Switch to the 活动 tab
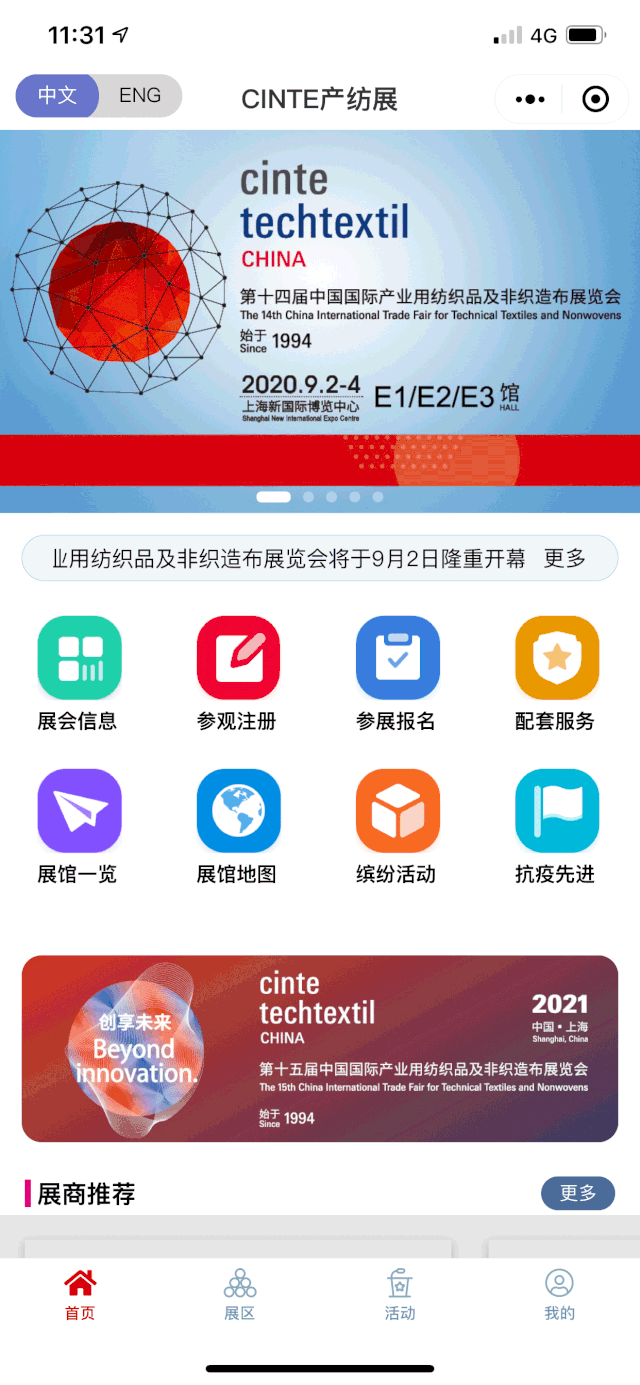This screenshot has height=1385, width=640. point(400,1294)
